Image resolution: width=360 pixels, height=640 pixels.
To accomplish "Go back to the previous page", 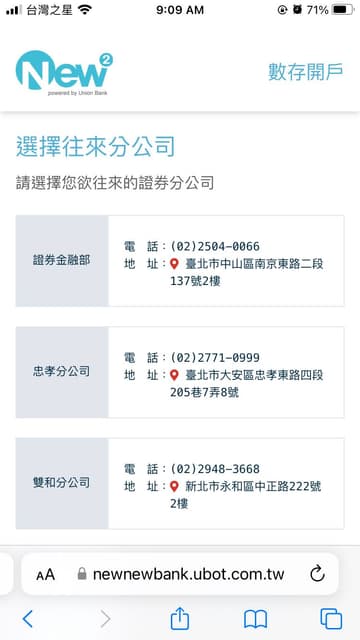I will pos(27,619).
